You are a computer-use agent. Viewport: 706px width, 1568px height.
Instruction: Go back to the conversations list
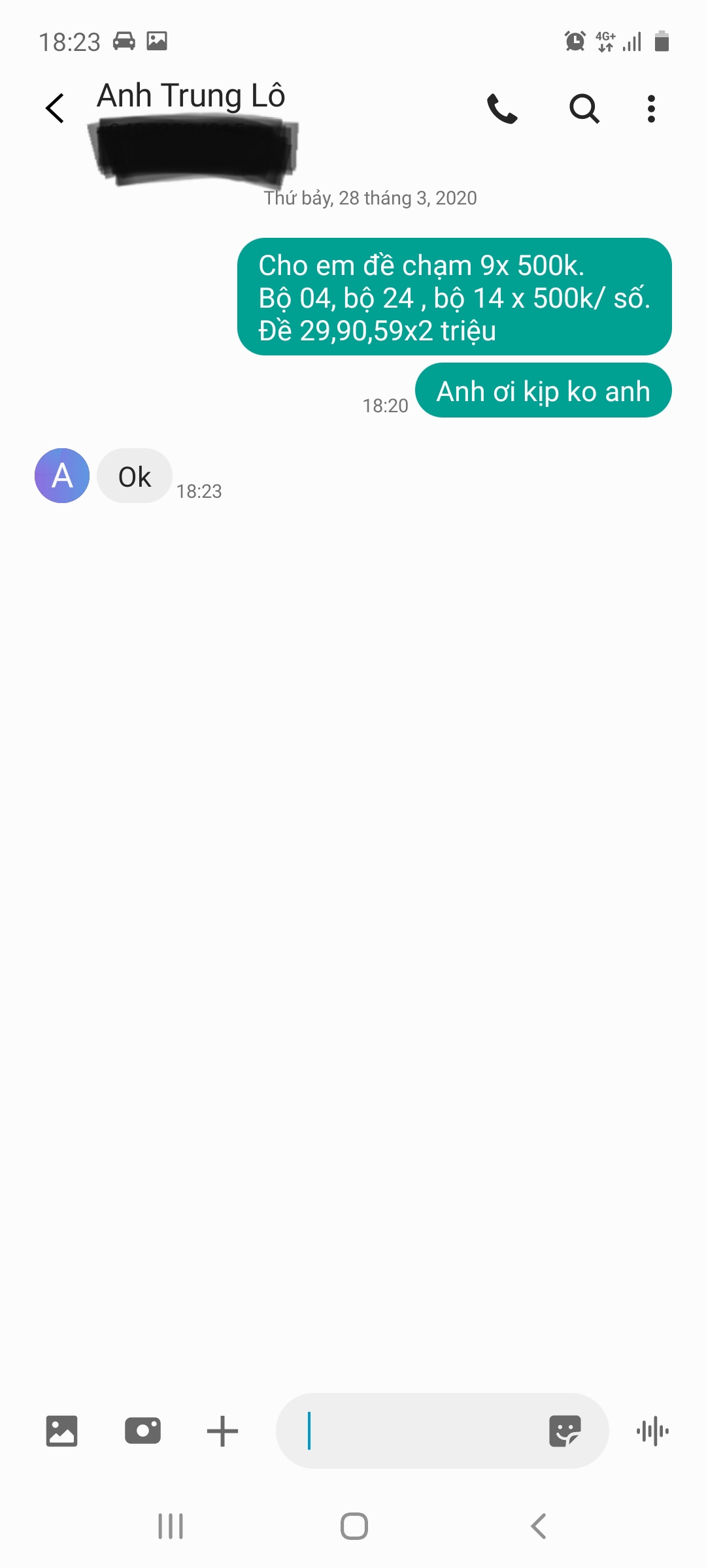point(56,108)
